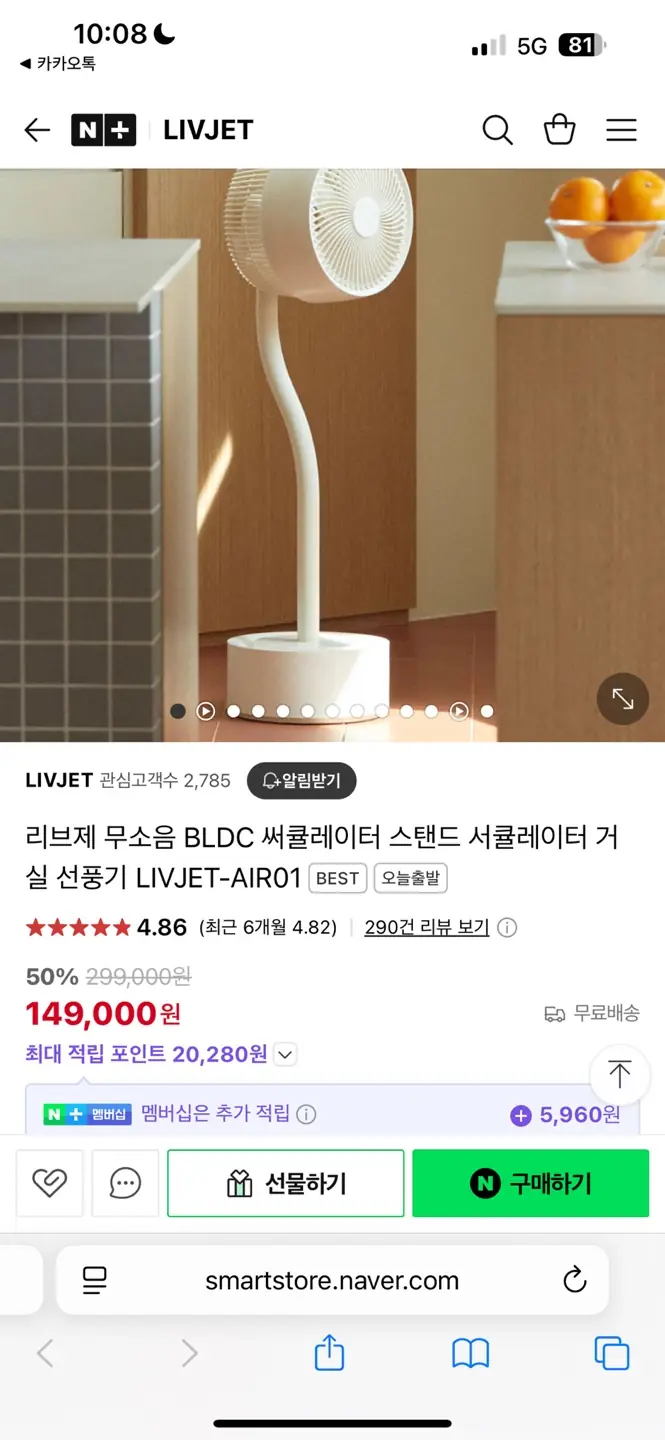Open Safari bookmarks
The image size is (665, 1440).
(x=470, y=1354)
